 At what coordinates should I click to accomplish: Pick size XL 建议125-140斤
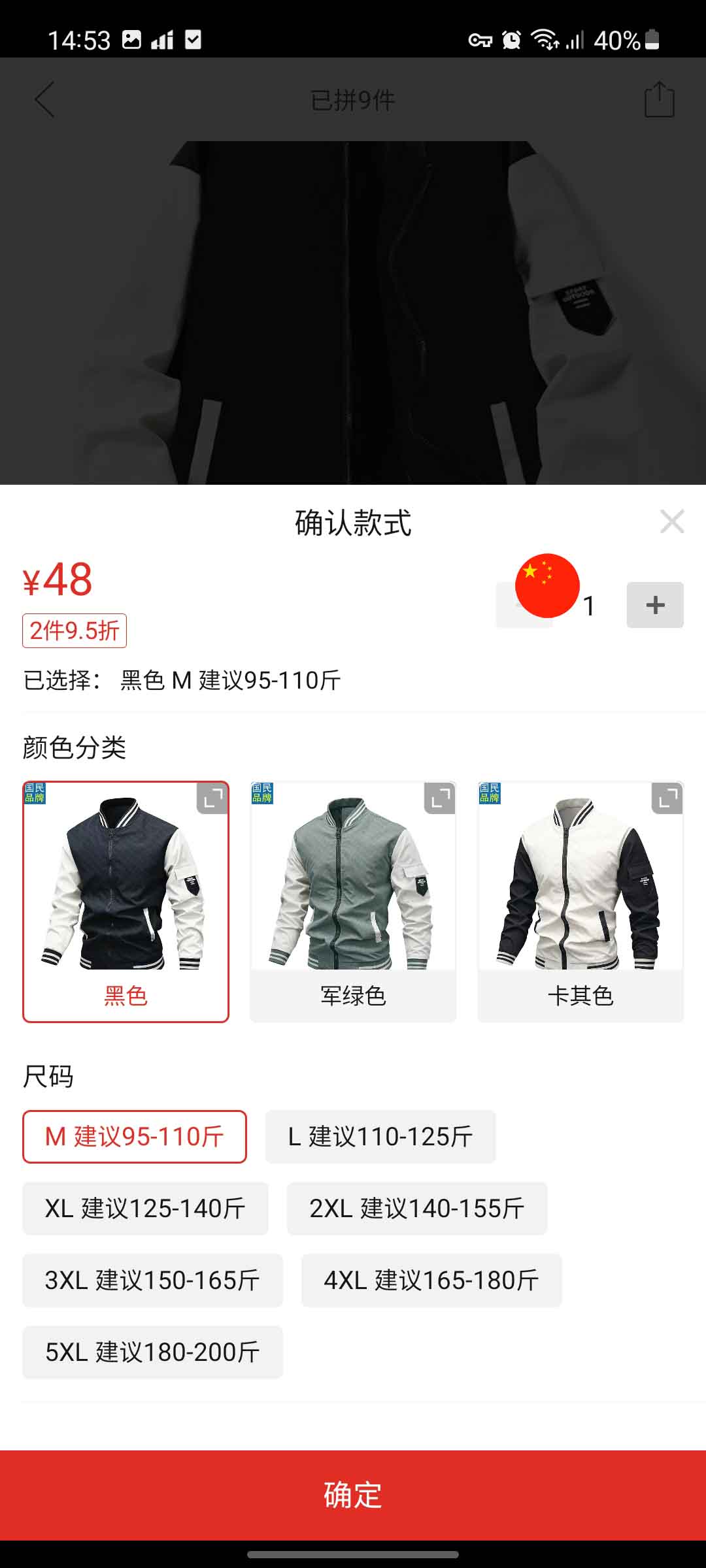tap(145, 1209)
